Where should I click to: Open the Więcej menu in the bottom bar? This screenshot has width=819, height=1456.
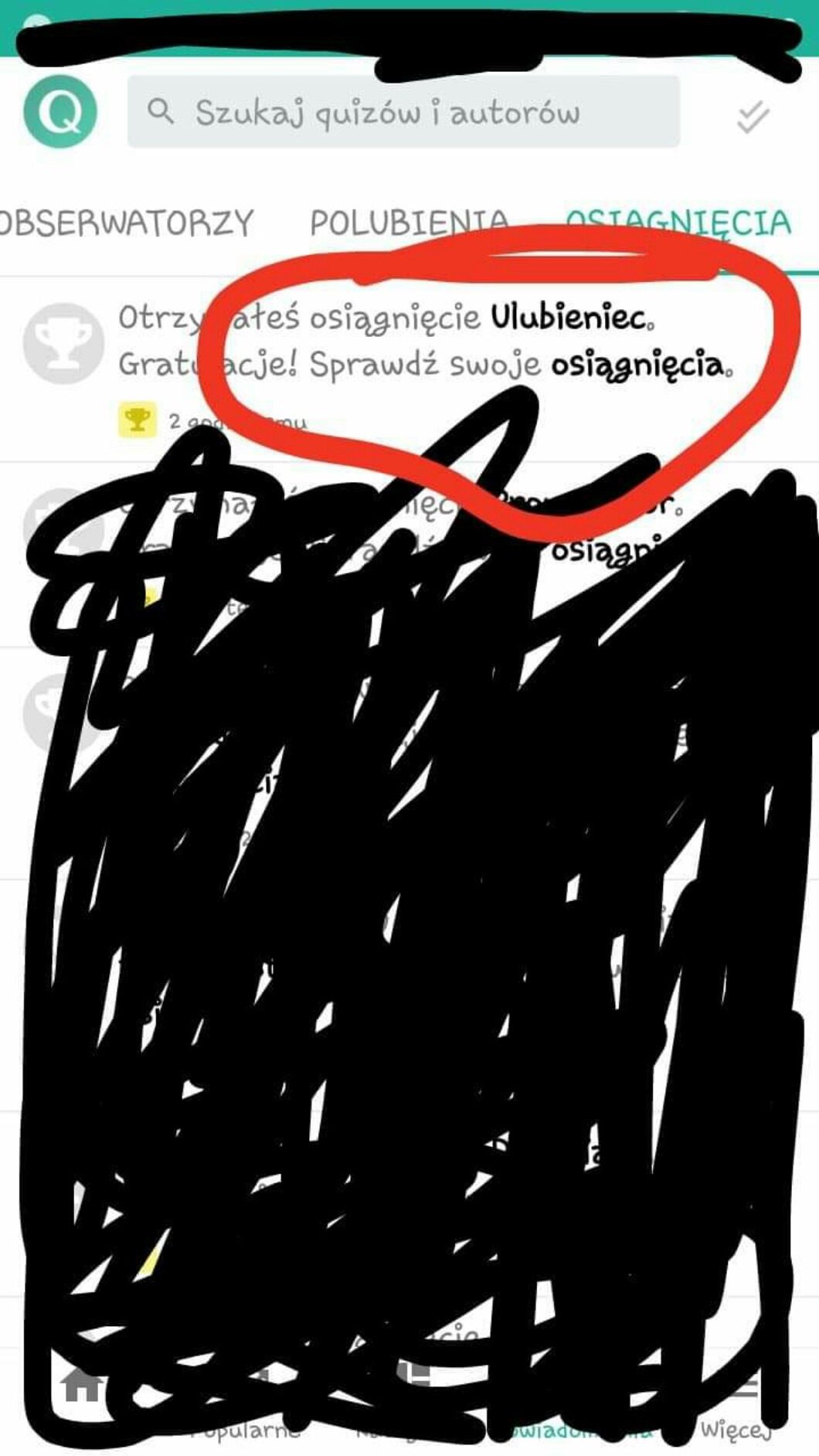(738, 1408)
